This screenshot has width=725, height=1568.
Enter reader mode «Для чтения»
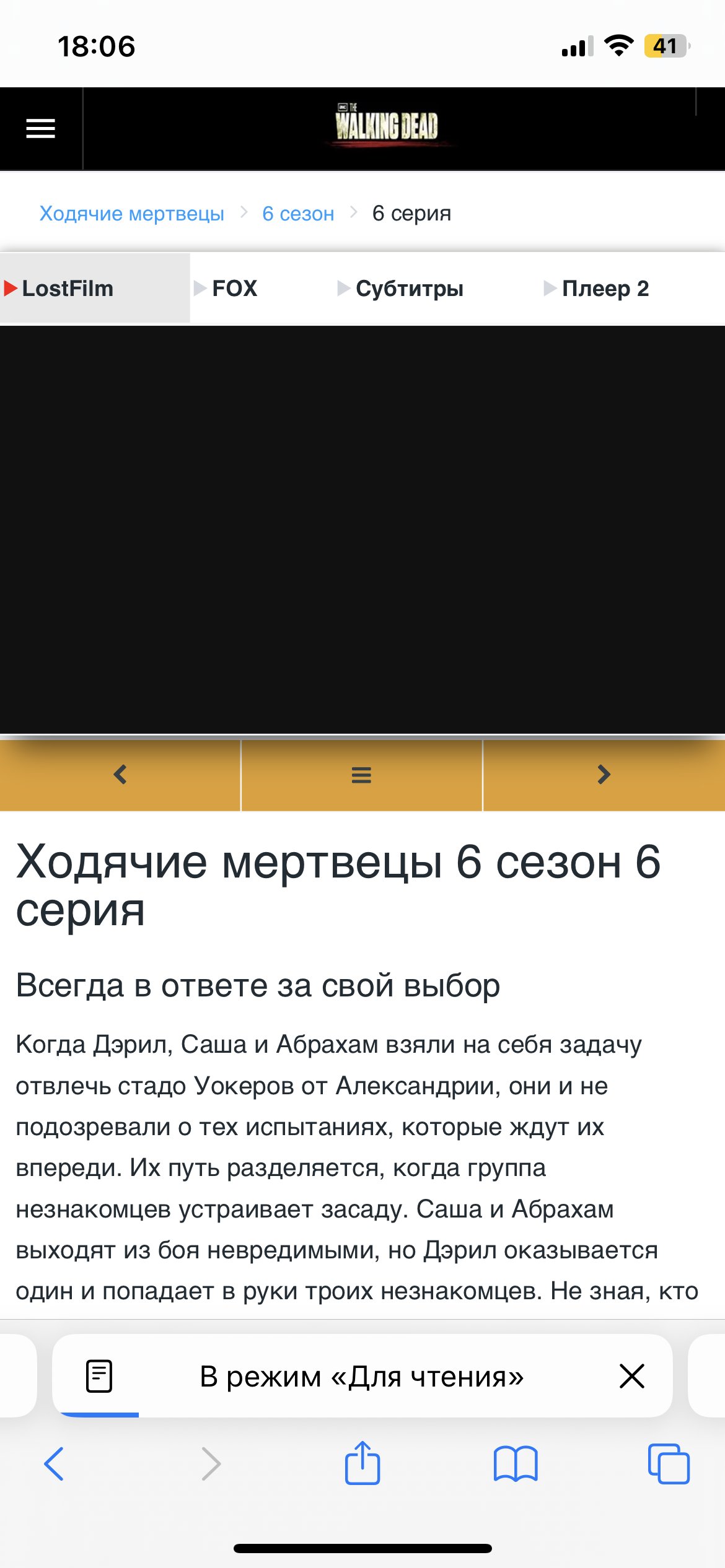point(361,1377)
